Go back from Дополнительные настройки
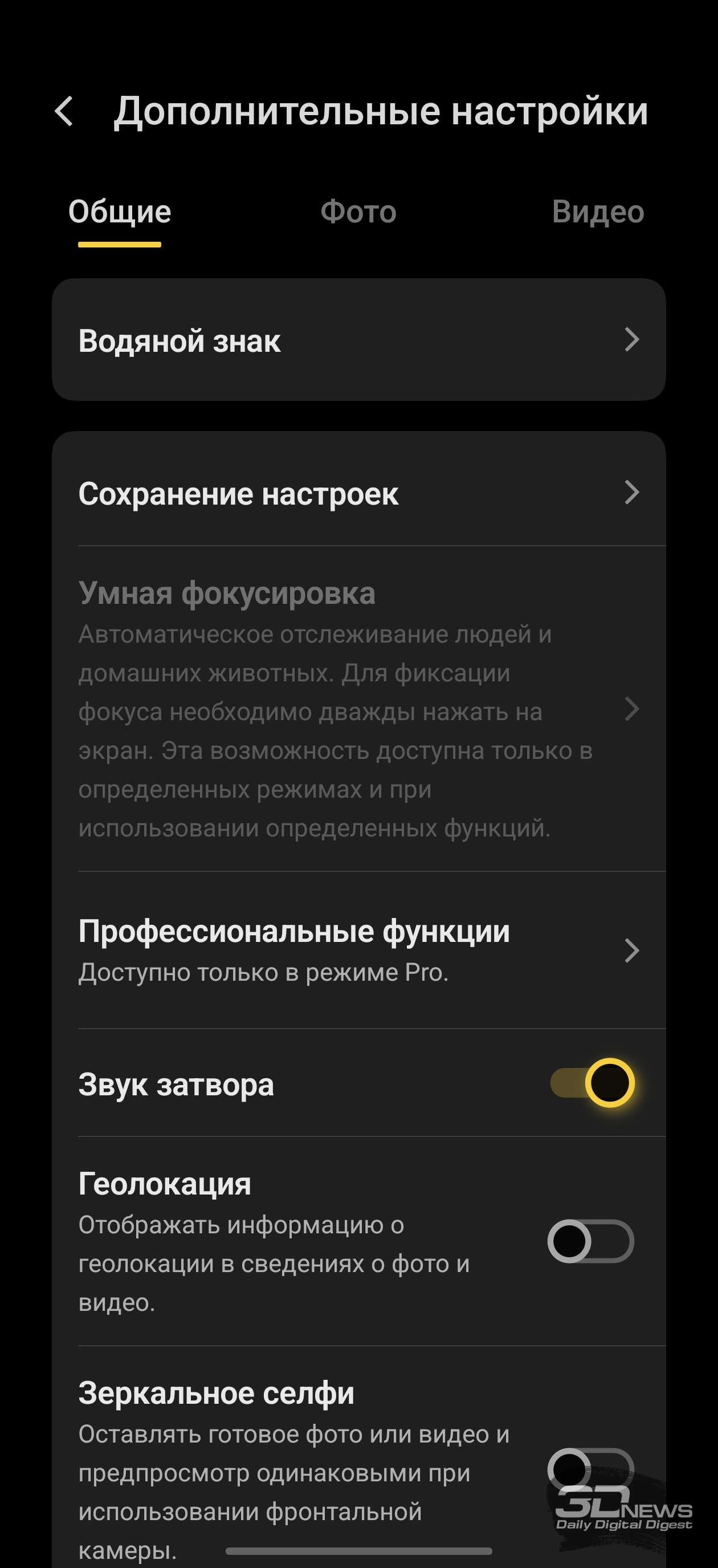This screenshot has height=1568, width=718. pyautogui.click(x=64, y=111)
